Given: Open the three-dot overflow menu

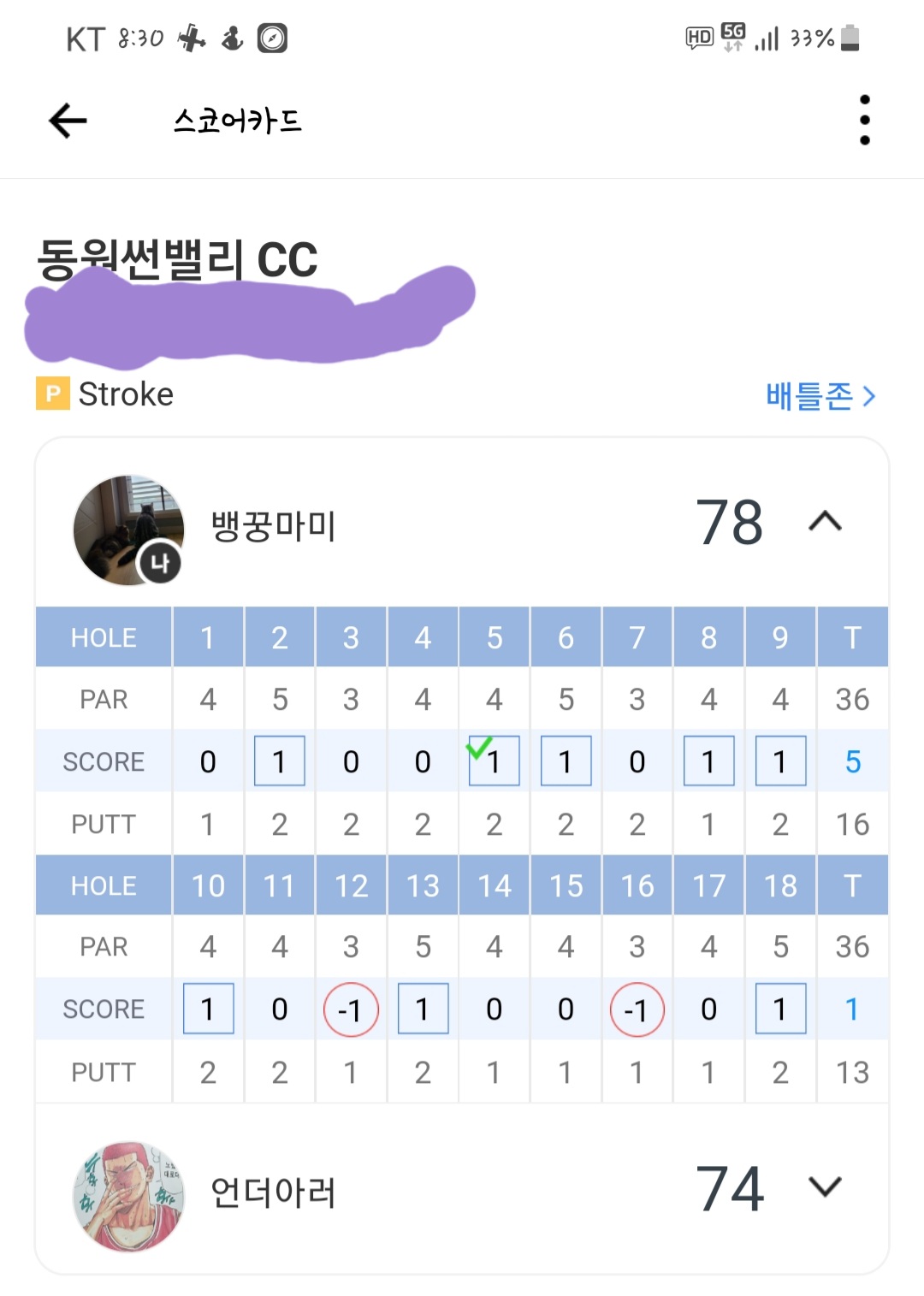Looking at the screenshot, I should 864,120.
